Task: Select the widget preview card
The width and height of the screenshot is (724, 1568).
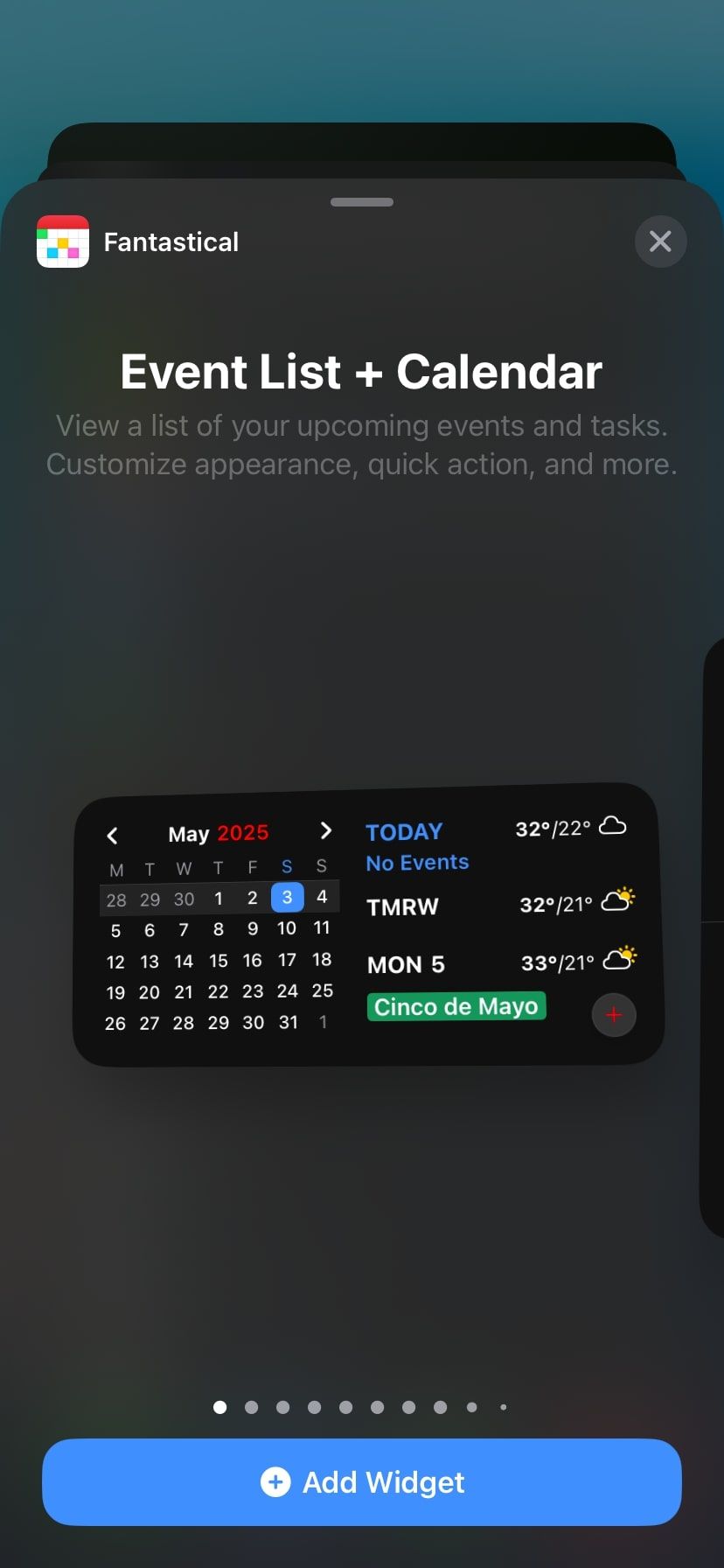Action: coord(368,924)
